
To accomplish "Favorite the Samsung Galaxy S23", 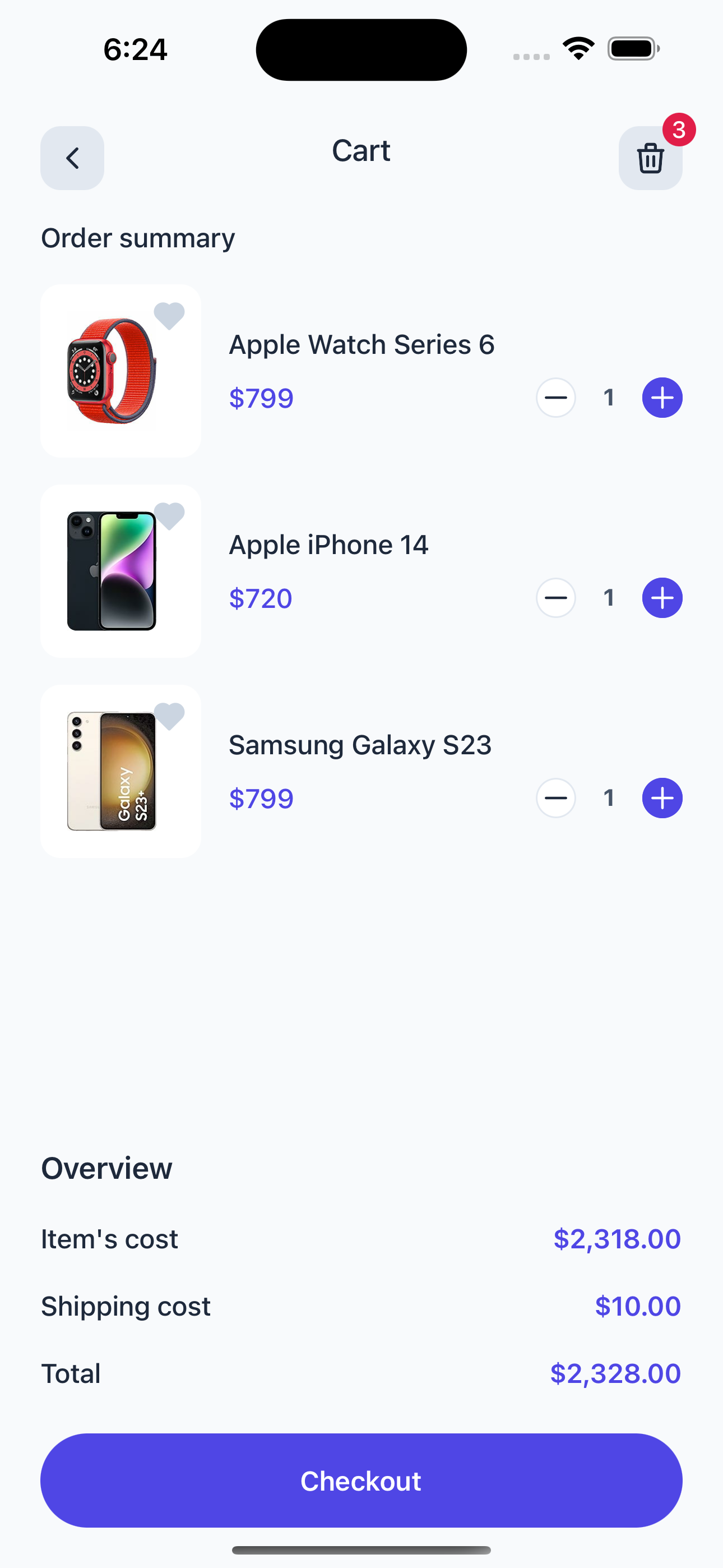I will [x=169, y=716].
